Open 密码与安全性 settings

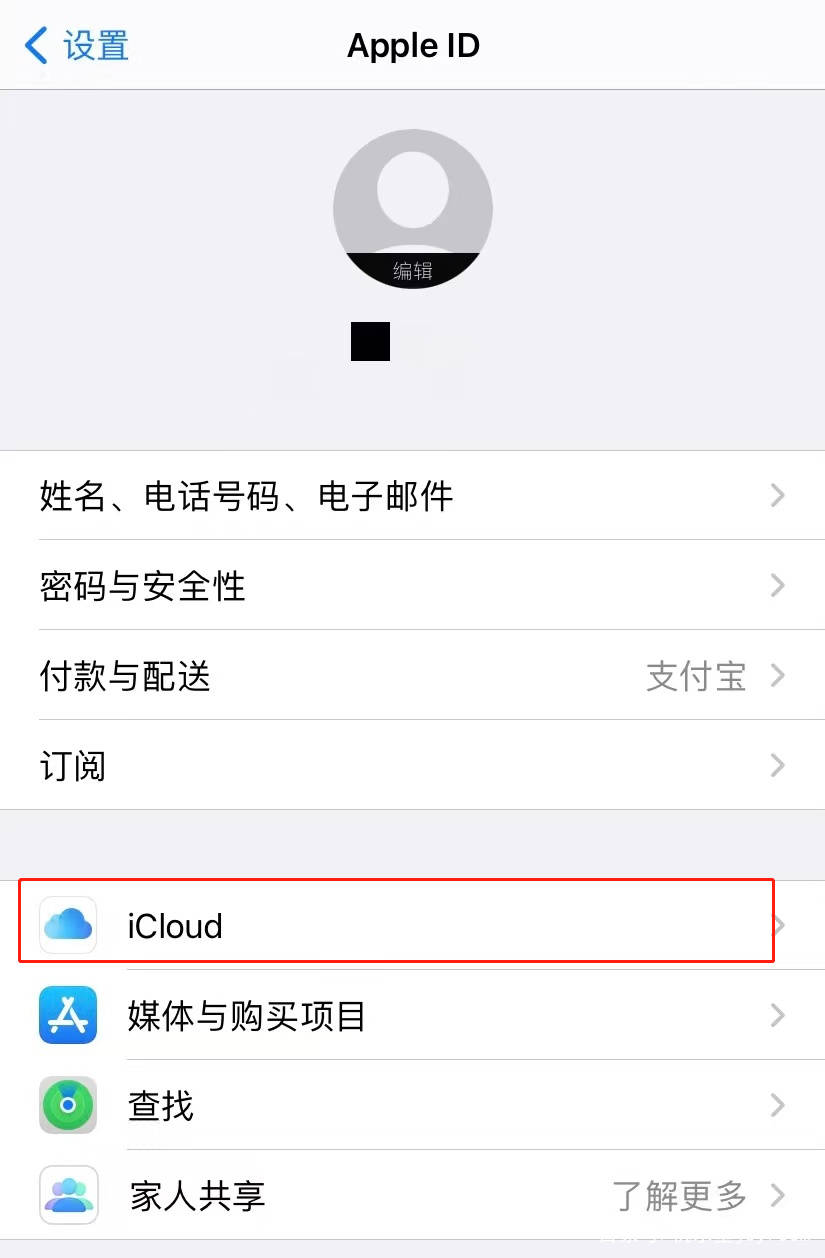(x=412, y=586)
